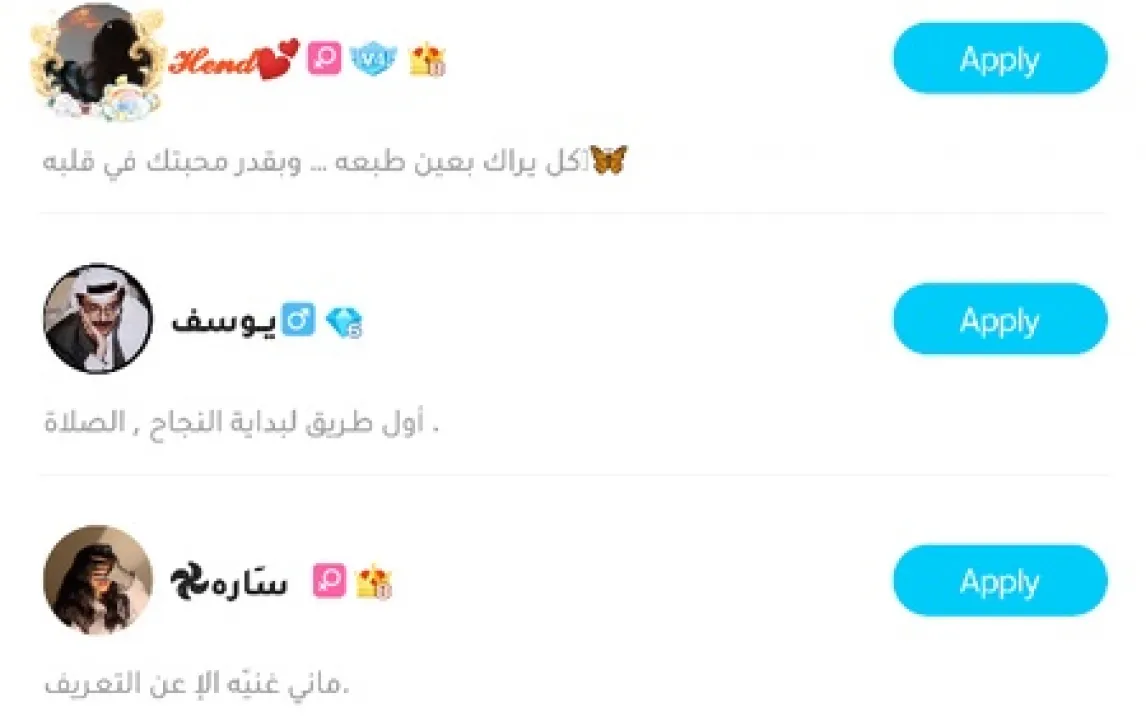Tap Apply next to سارة
The image size is (1146, 716).
999,581
